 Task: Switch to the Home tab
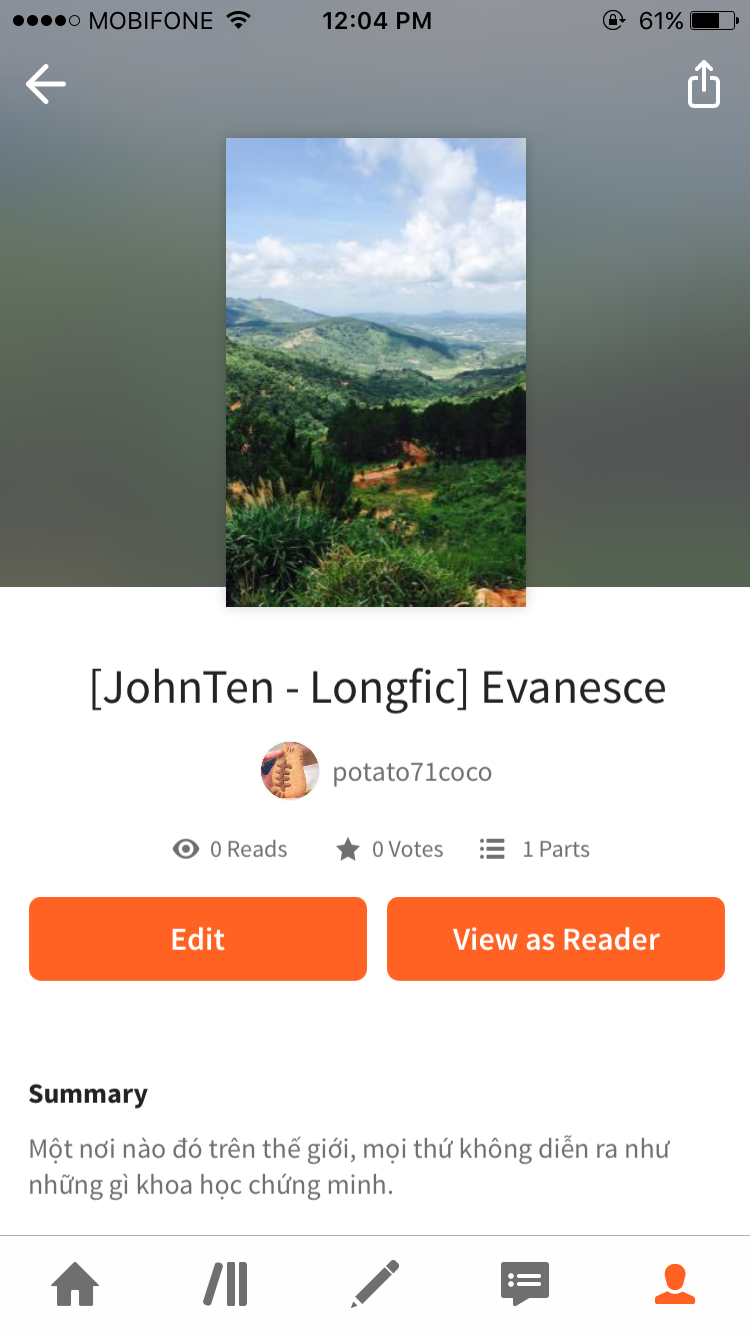coord(75,1284)
